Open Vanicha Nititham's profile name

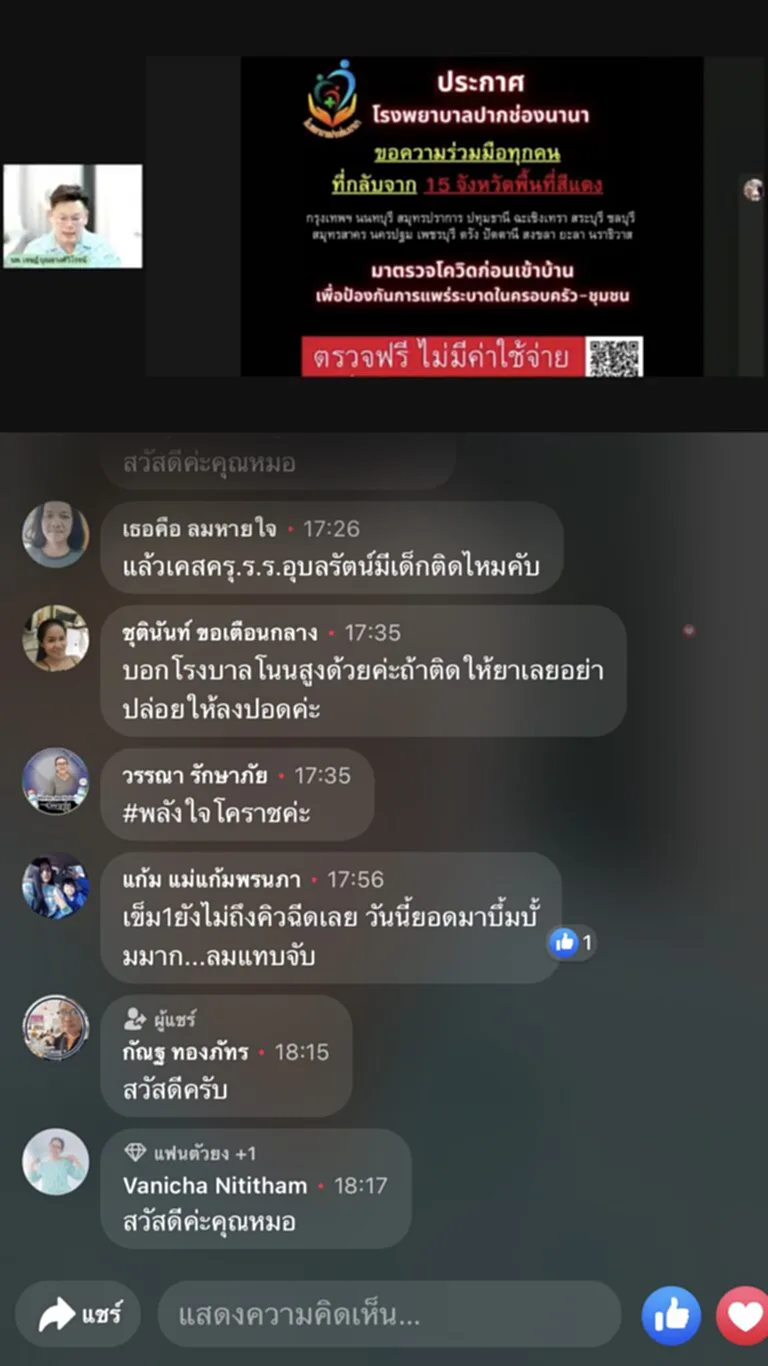215,1186
